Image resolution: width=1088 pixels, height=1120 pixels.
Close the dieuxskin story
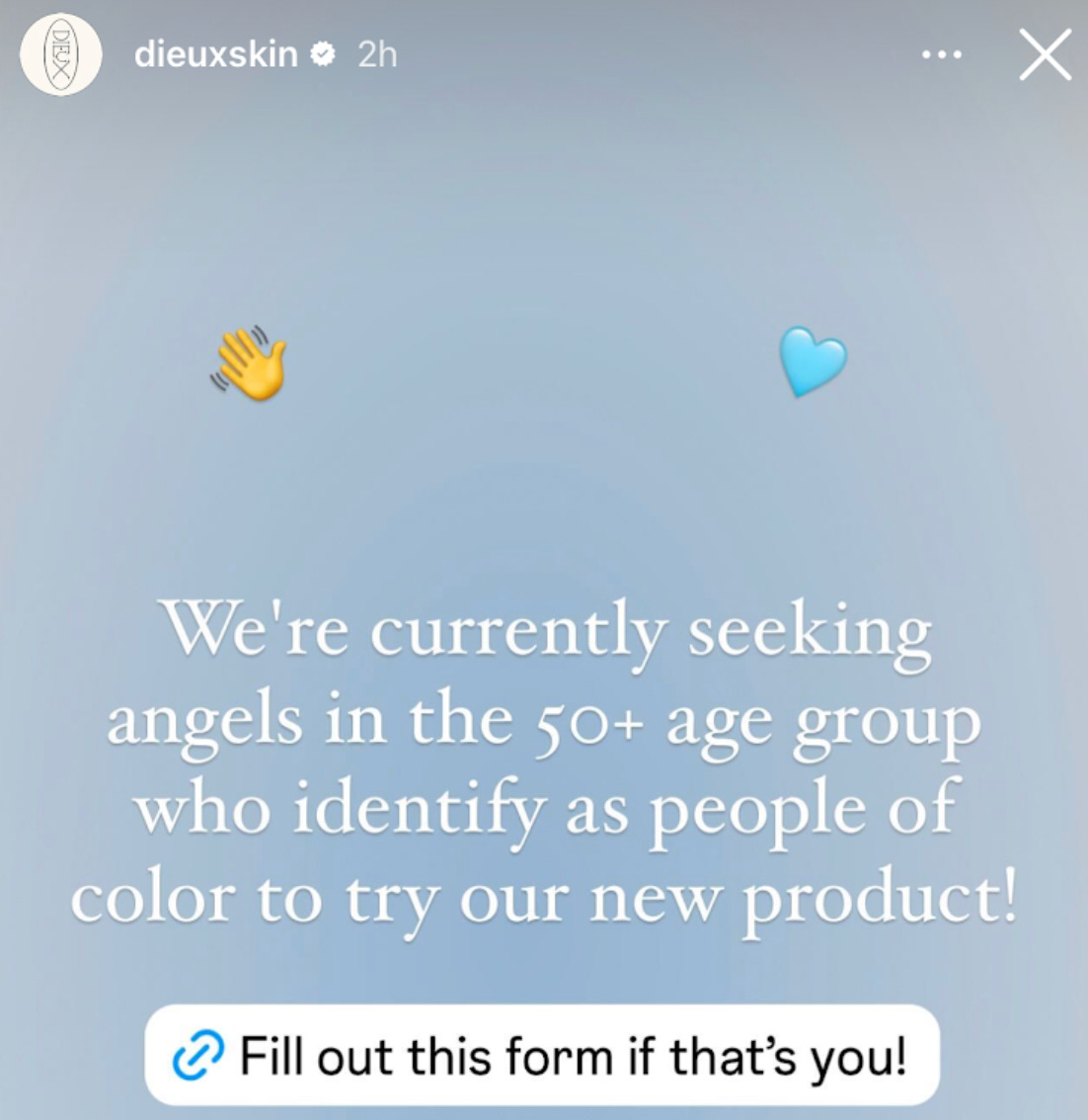click(x=1045, y=54)
